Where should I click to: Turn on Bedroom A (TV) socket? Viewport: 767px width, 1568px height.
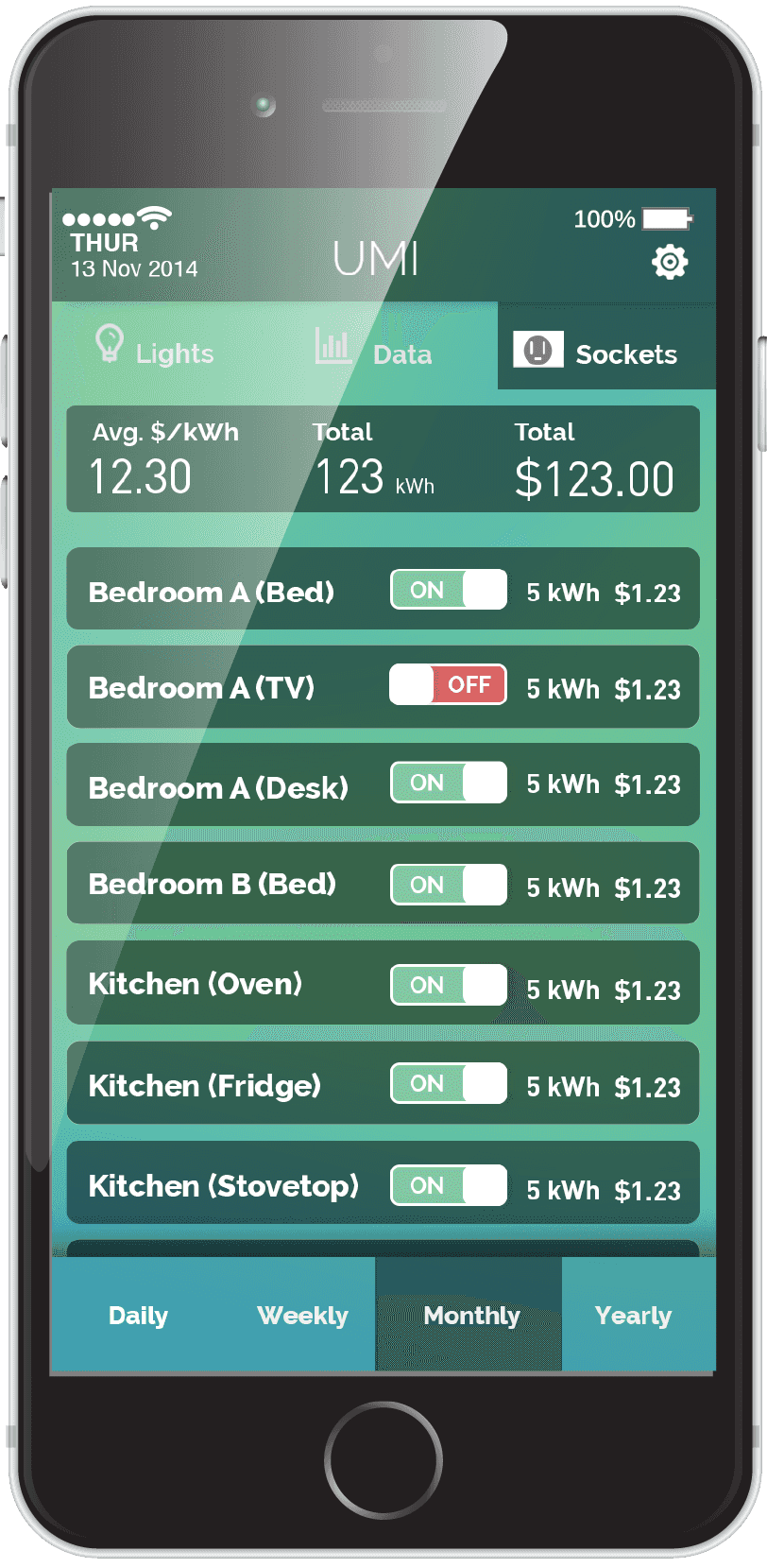(449, 685)
